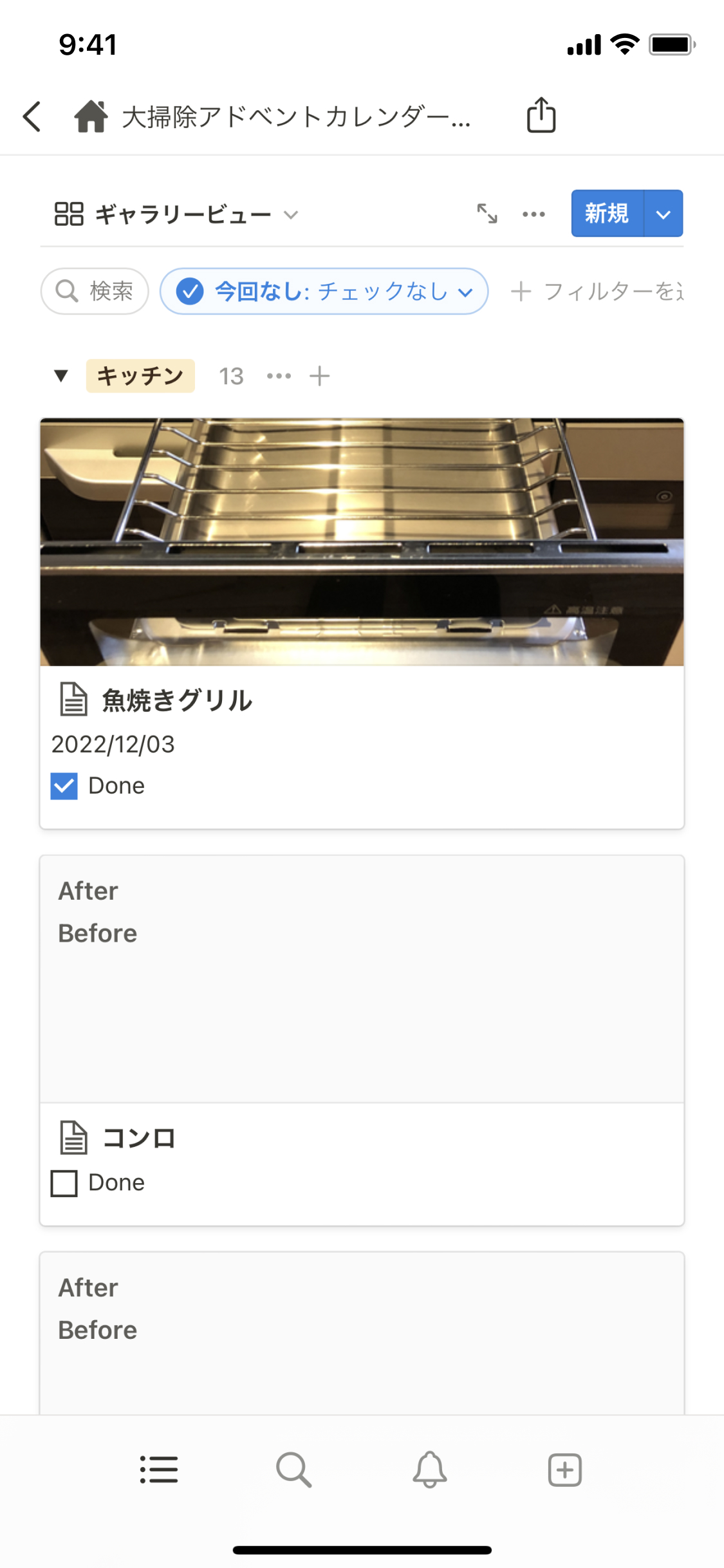Viewport: 724px width, 1568px height.
Task: Go back to the previous page
Action: 32,117
